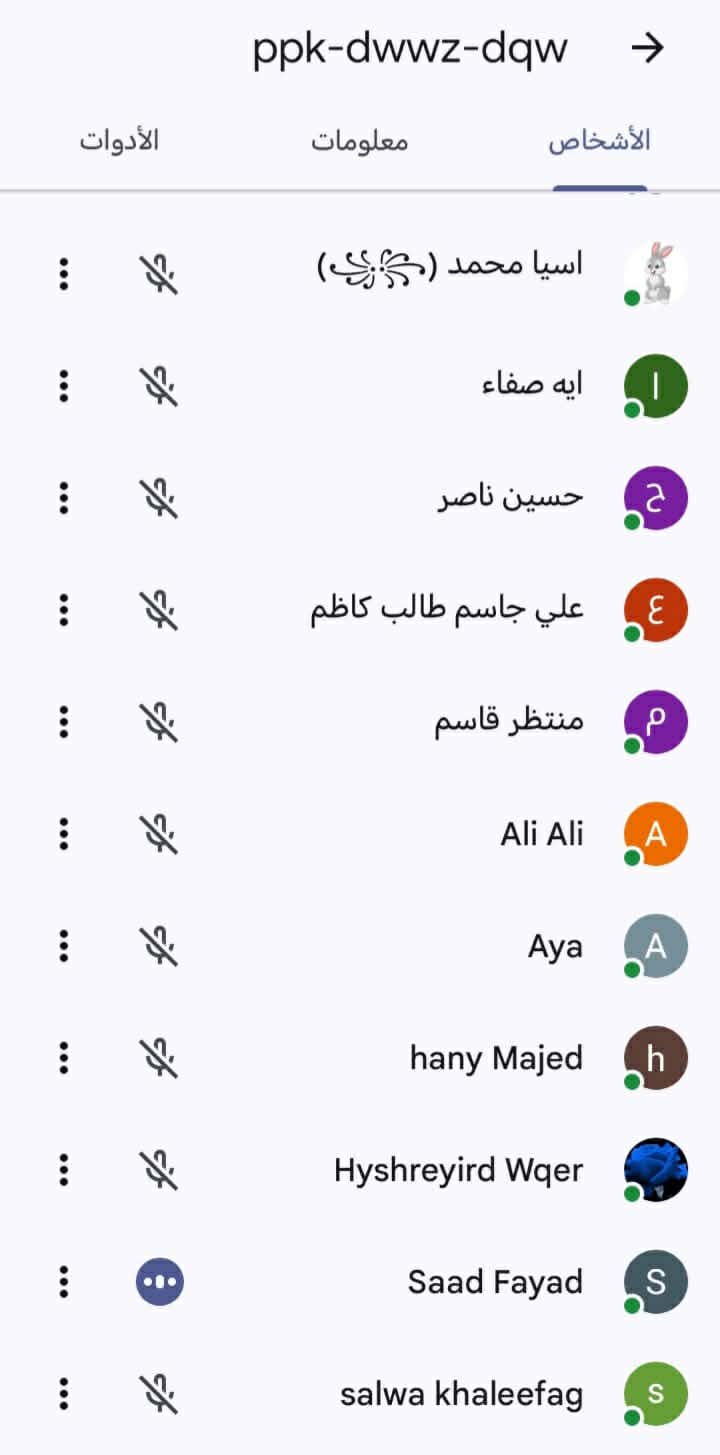Image resolution: width=720 pixels, height=1455 pixels.
Task: Open more options for منتظر قاسم
Action: tap(64, 722)
